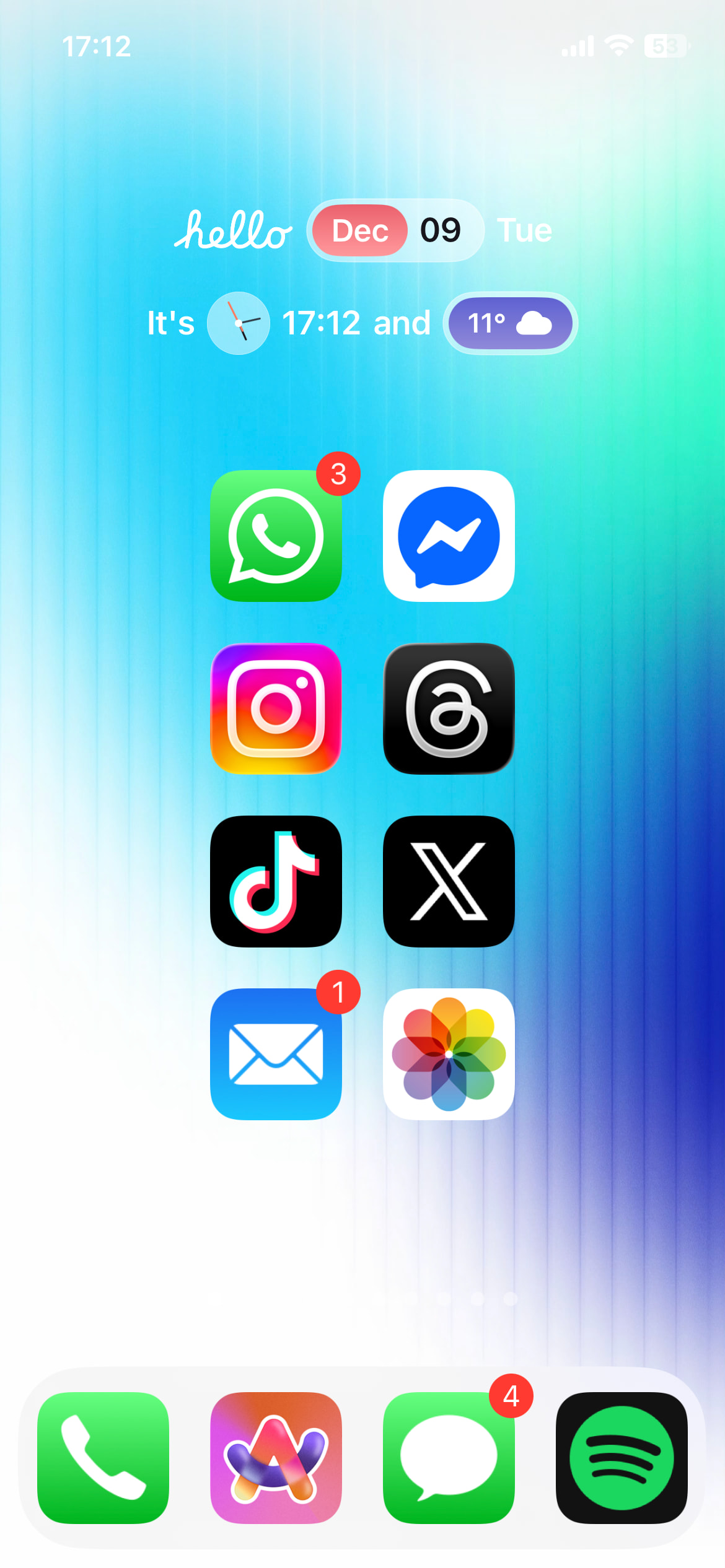Launch the Threads app

tap(449, 708)
